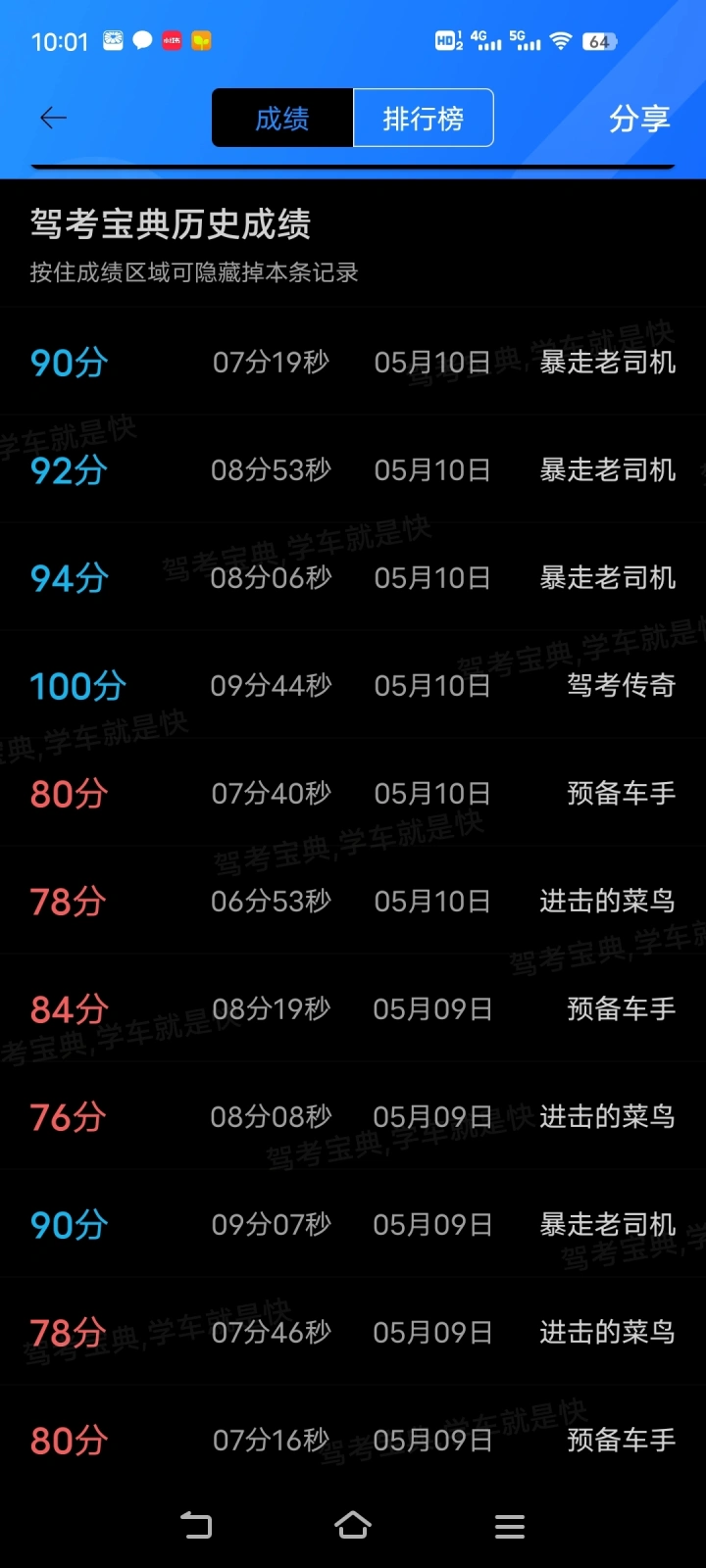Open the 92分 record timed 08分53秒

tap(353, 469)
